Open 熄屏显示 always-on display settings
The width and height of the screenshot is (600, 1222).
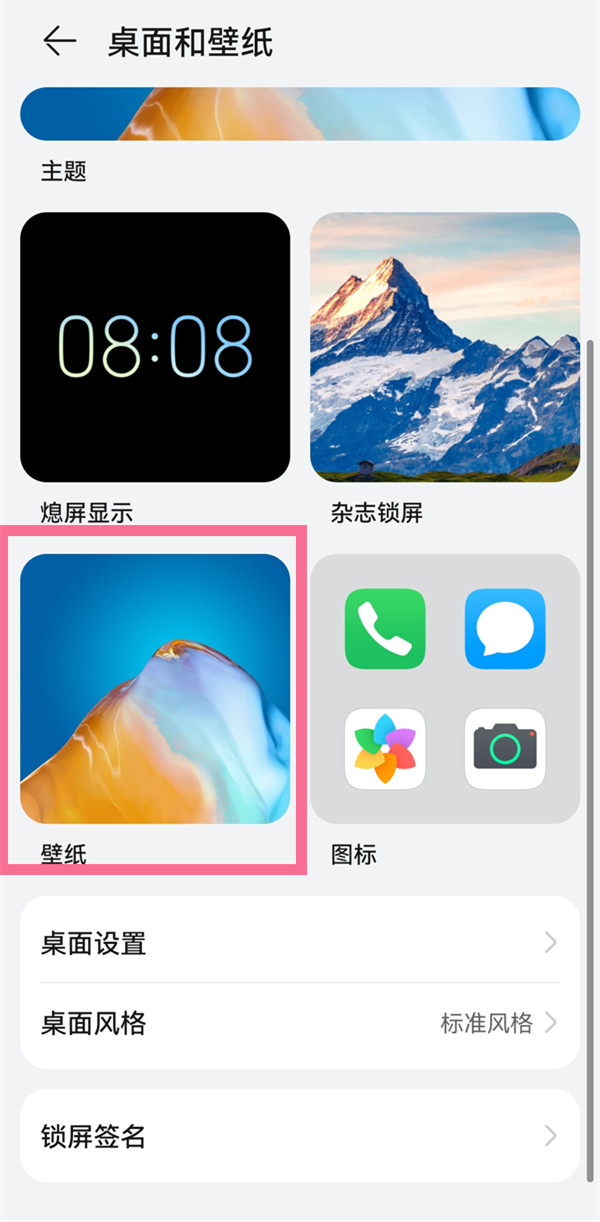155,347
